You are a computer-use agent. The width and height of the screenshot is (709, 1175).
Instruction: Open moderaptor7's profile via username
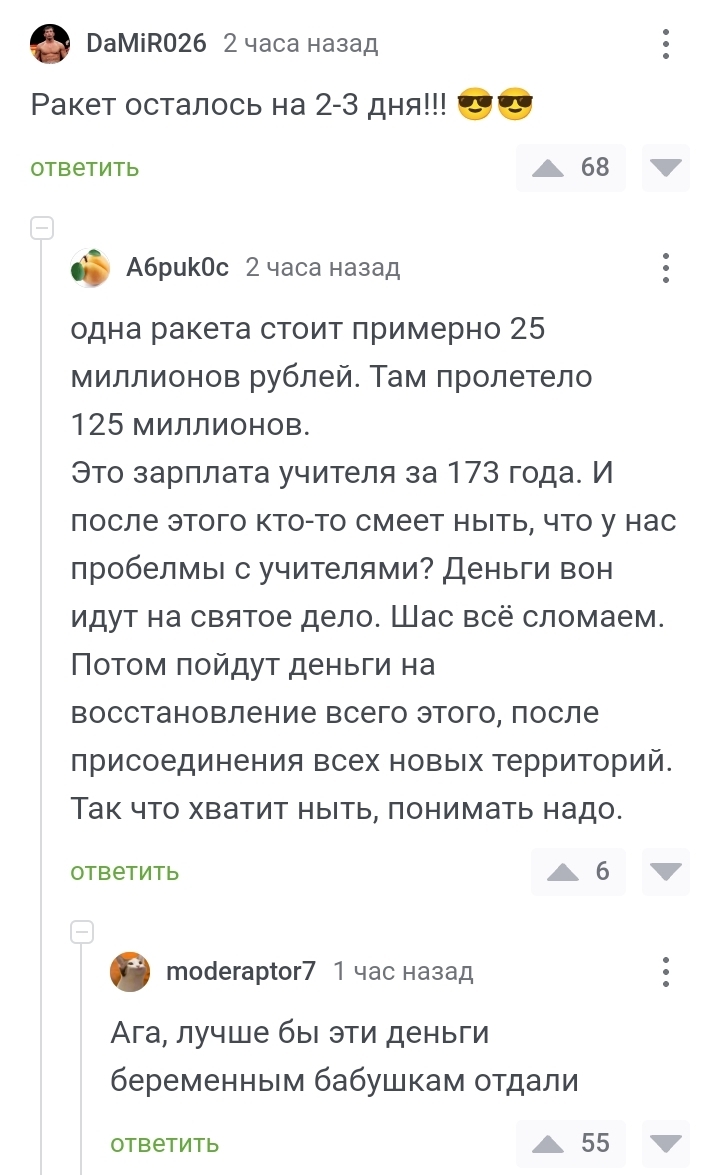(x=241, y=971)
